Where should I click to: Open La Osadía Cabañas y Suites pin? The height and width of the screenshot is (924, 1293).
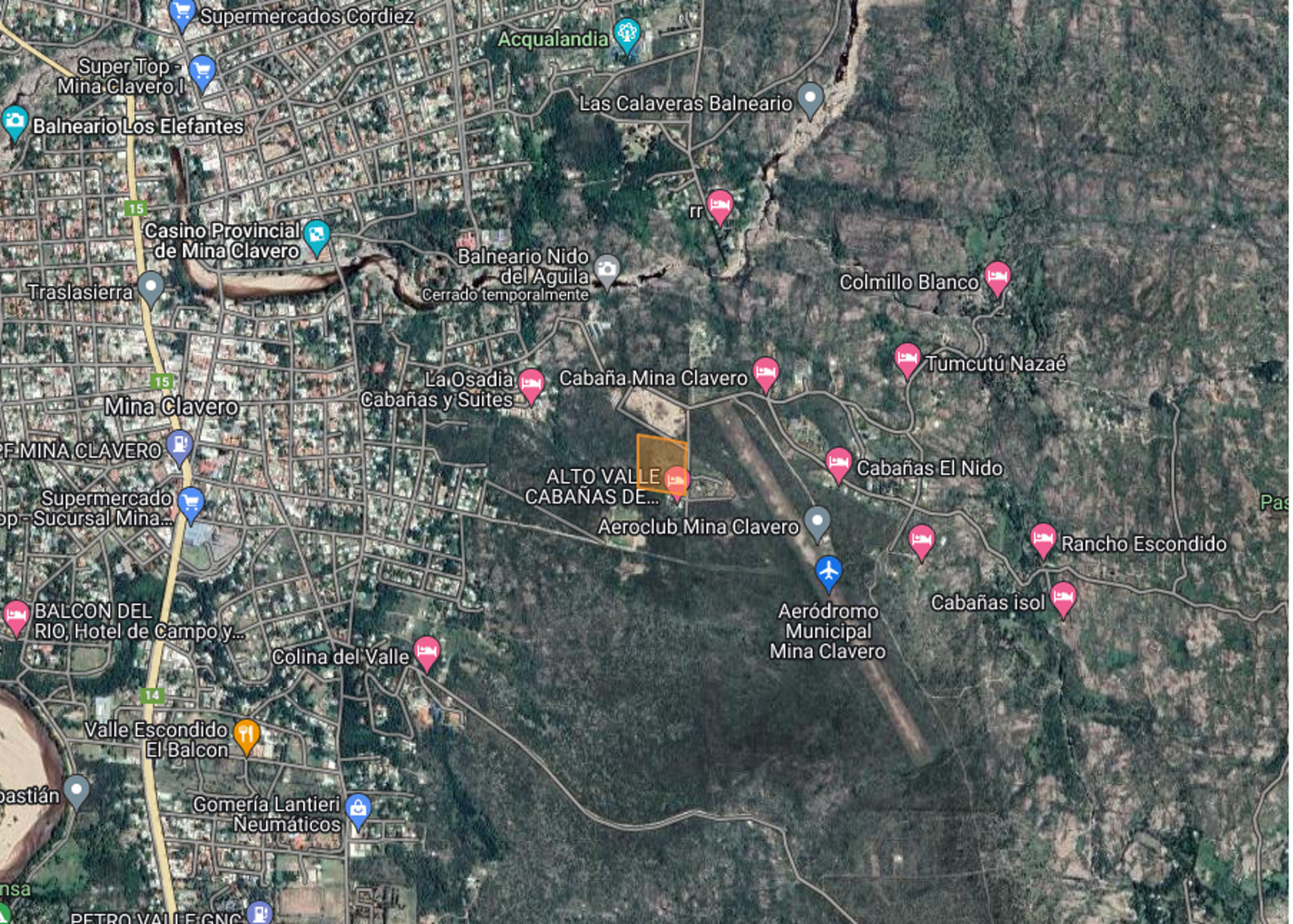(531, 383)
